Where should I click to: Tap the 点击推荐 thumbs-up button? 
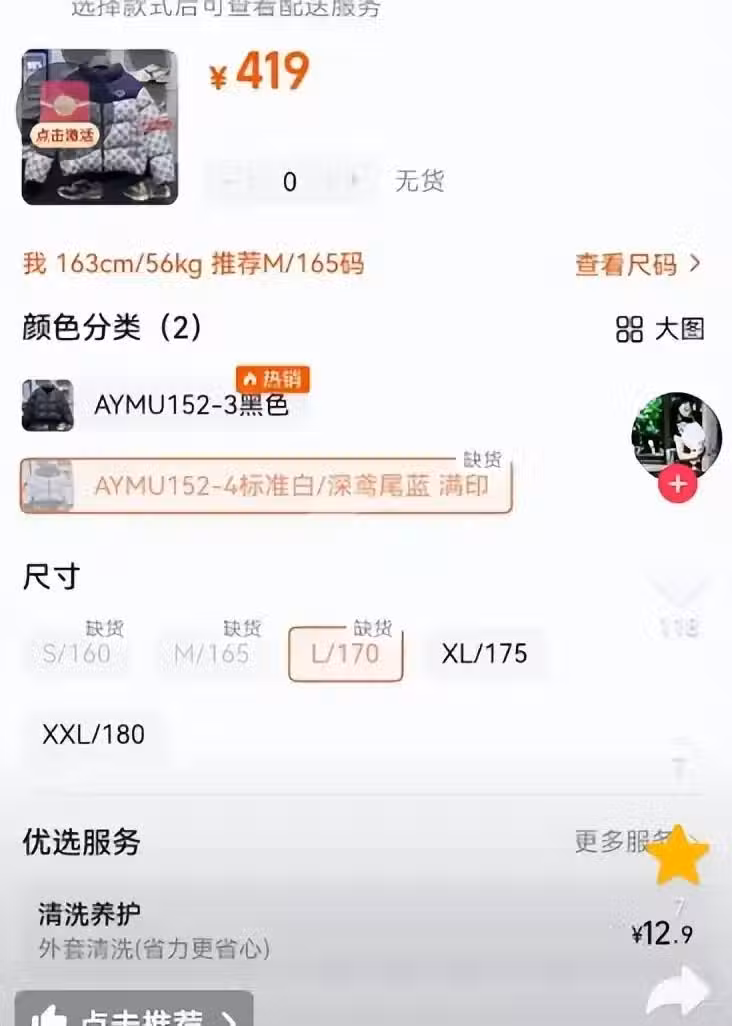point(133,1010)
